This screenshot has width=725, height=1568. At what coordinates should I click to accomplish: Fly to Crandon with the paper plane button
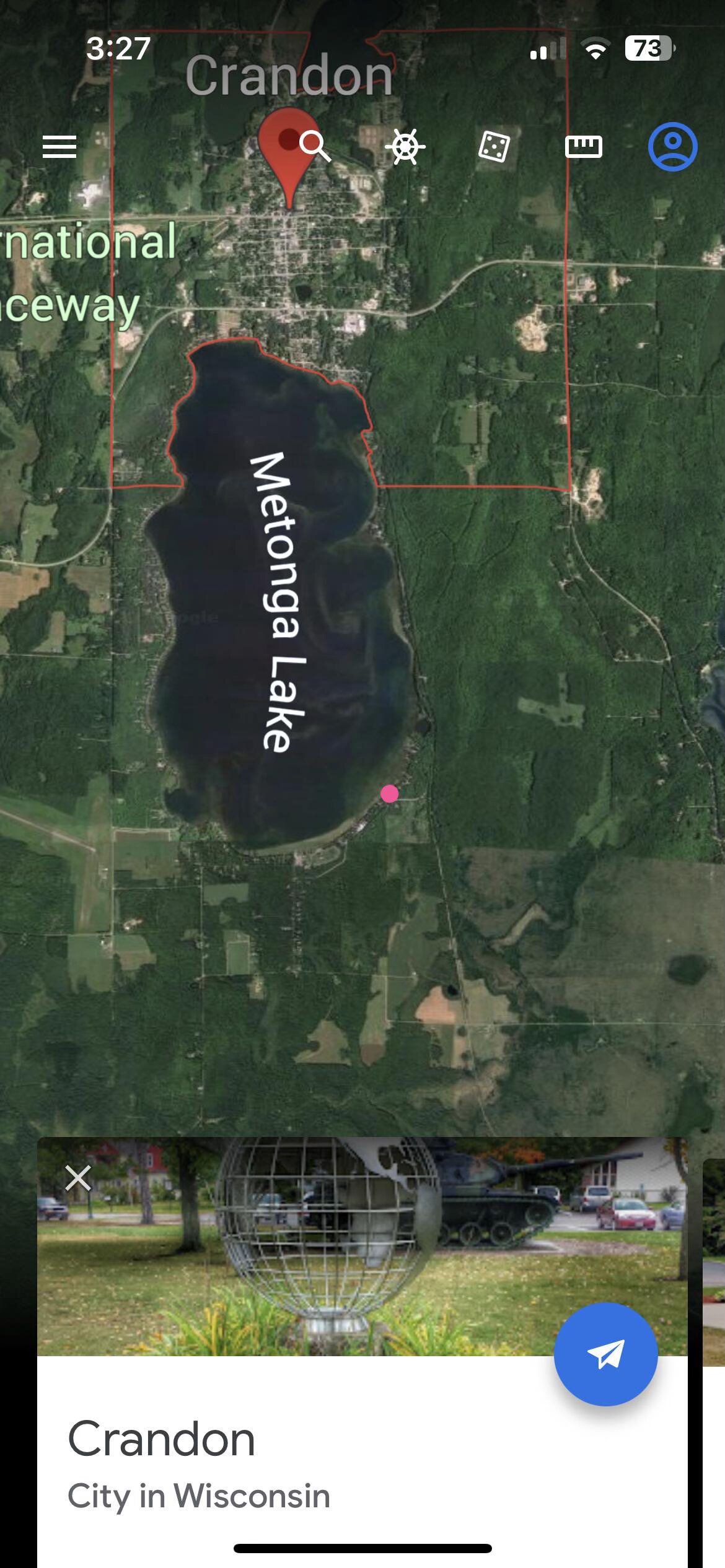point(605,1354)
